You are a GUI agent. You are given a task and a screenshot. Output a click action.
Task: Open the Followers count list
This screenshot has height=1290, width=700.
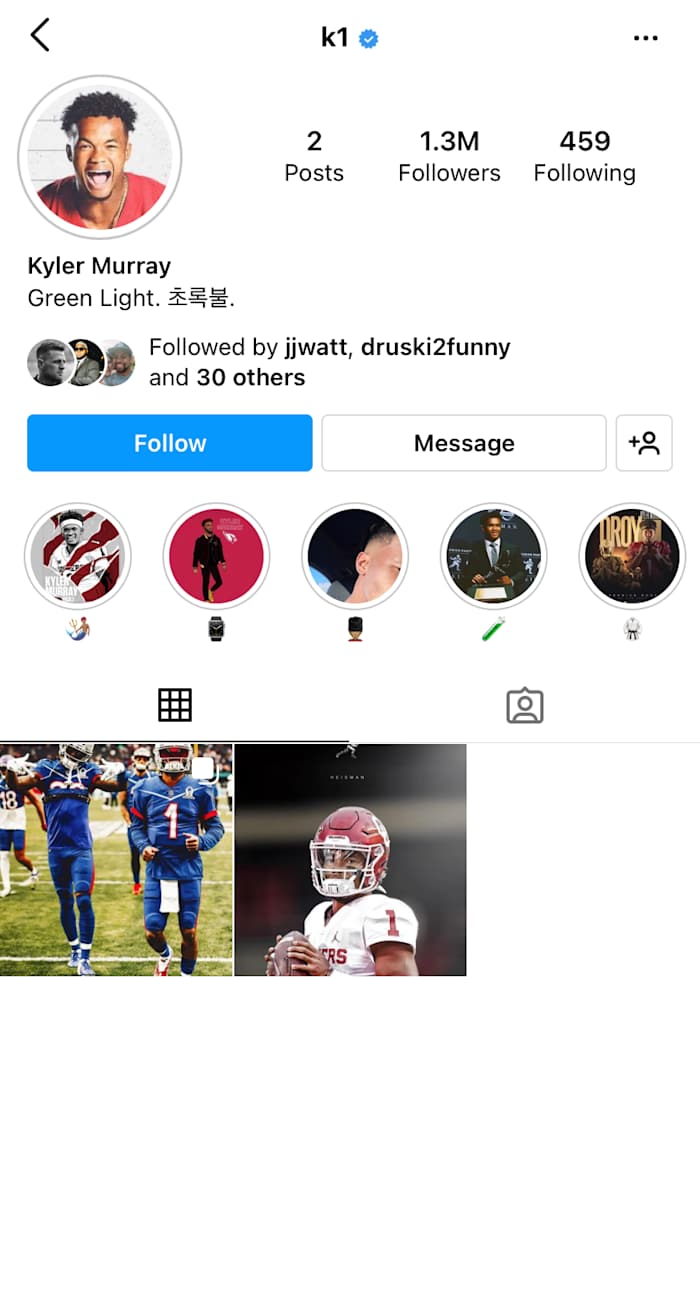pos(449,156)
